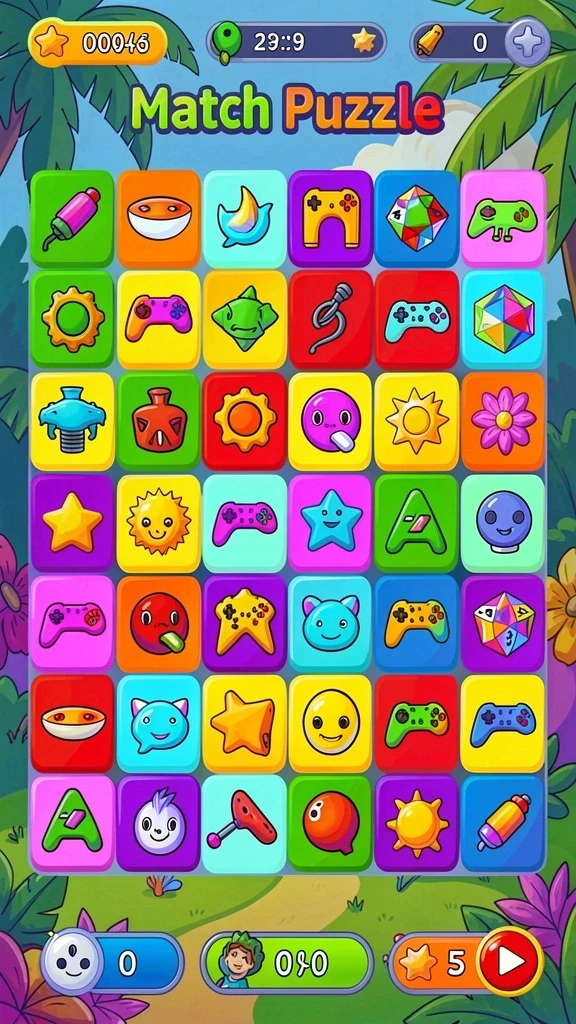Select the green gear on green tile
This screenshot has width=576, height=1024.
tap(72, 319)
